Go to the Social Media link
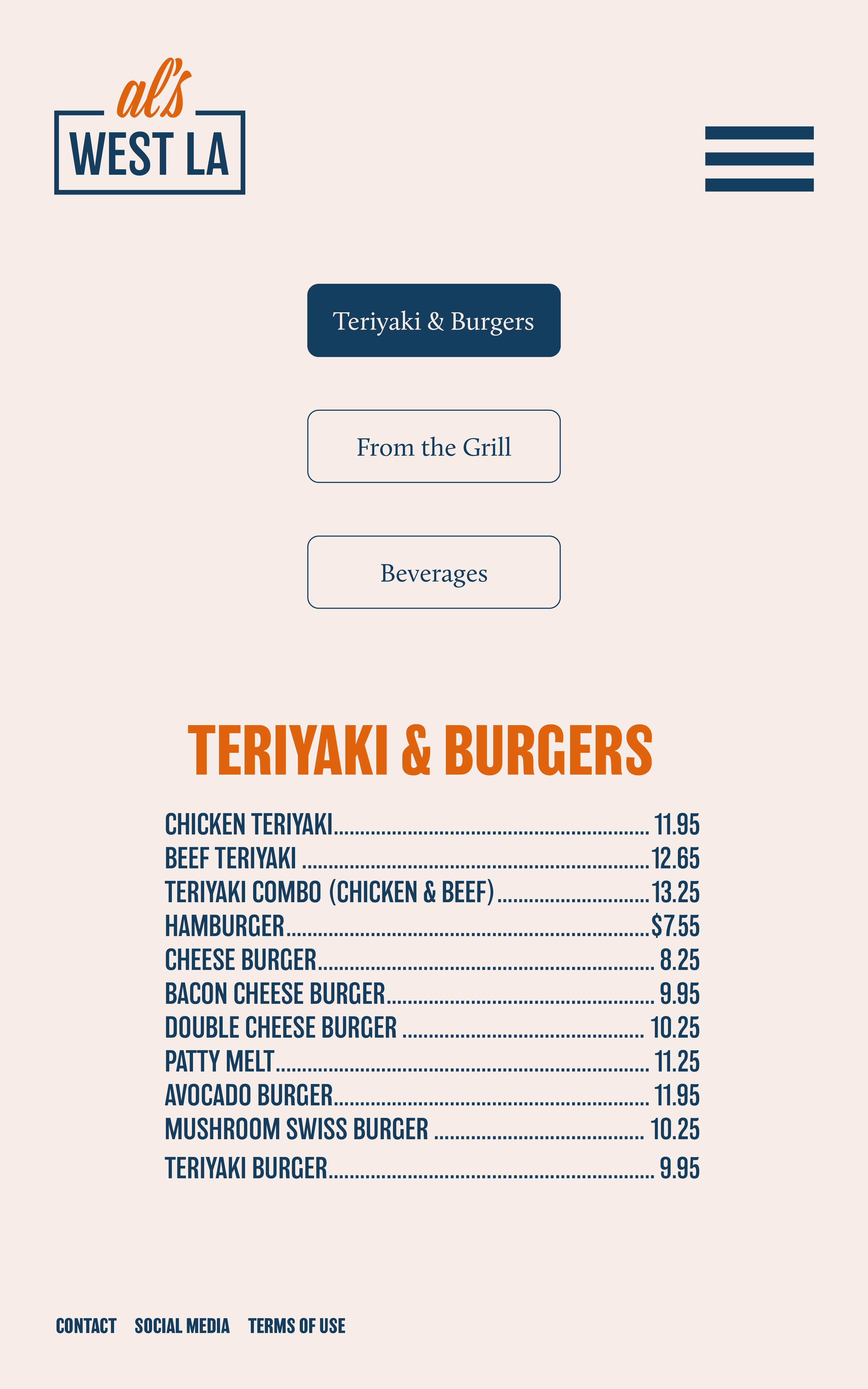Image resolution: width=868 pixels, height=1389 pixels. (x=182, y=1326)
